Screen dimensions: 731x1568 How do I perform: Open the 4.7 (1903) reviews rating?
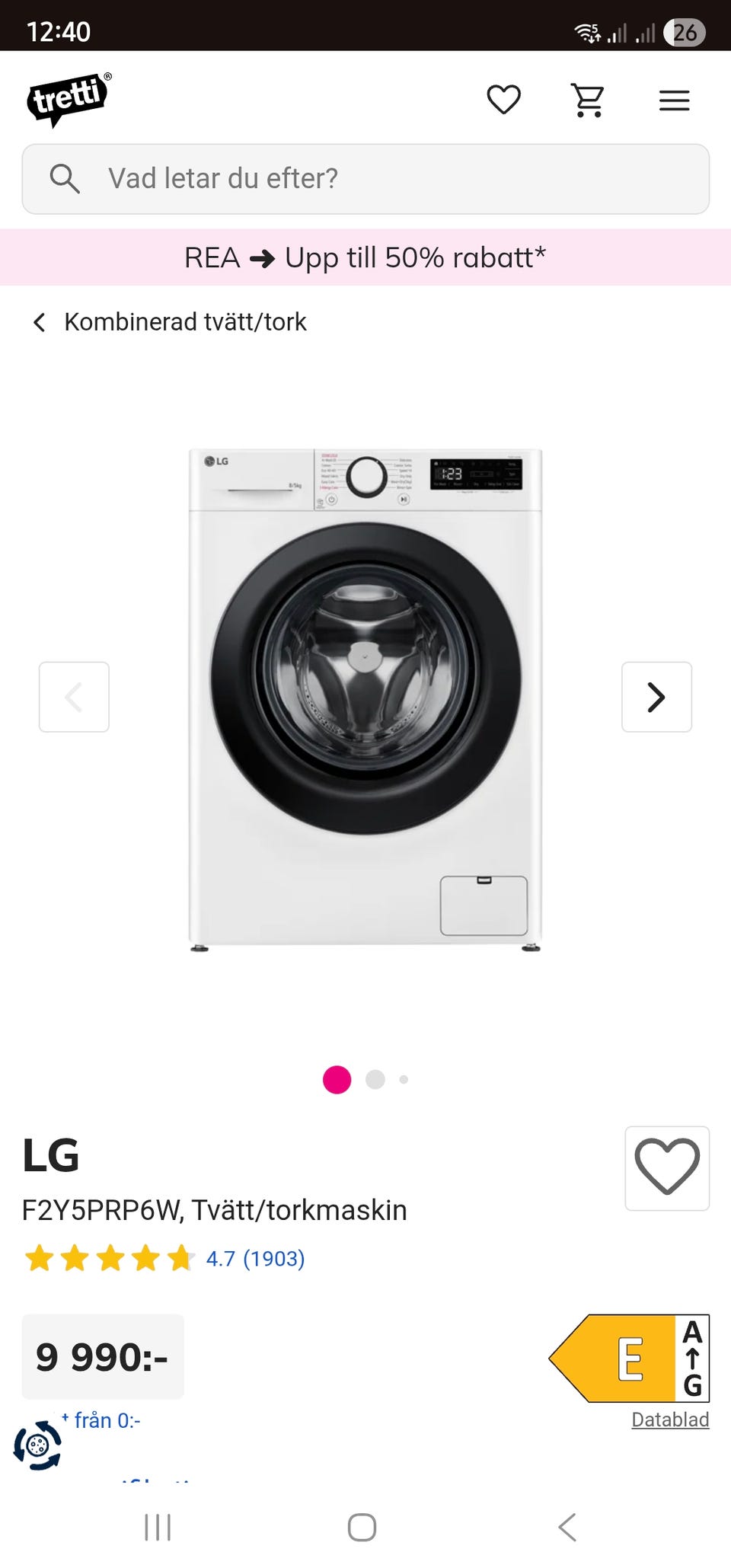[255, 1258]
